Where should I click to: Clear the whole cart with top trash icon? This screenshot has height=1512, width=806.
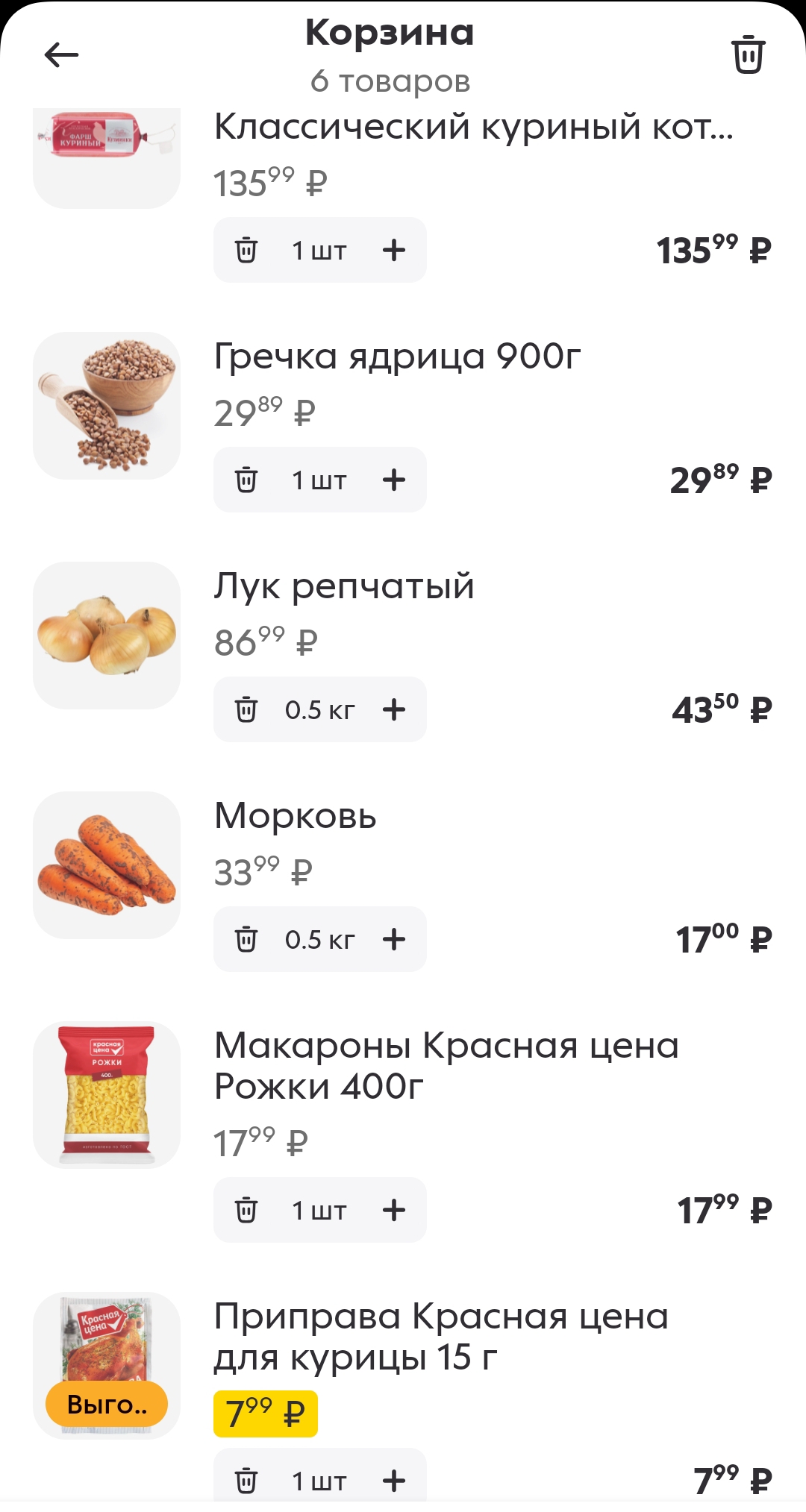[748, 54]
